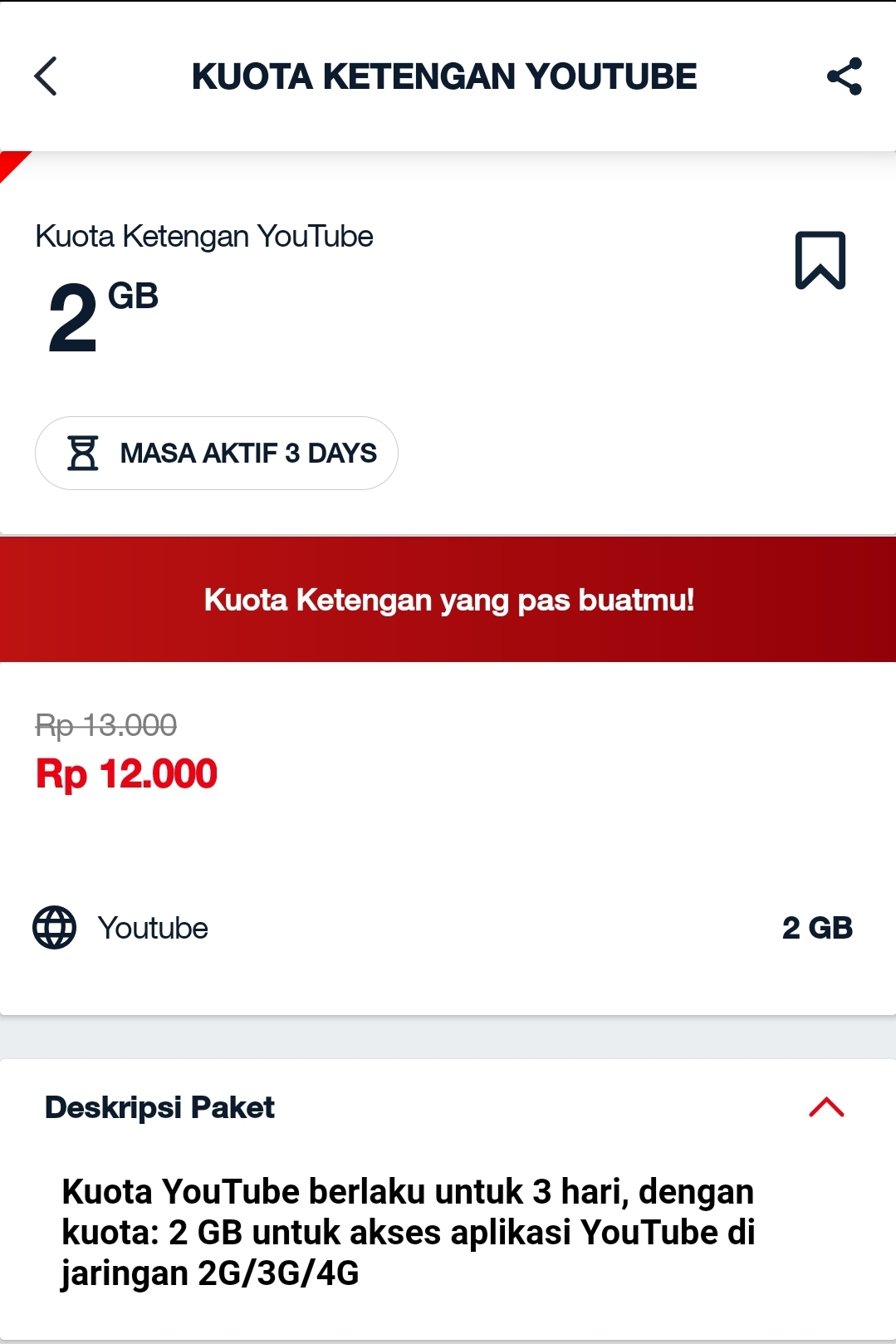Image resolution: width=896 pixels, height=1344 pixels.
Task: Select the KUOTA KETENGAN YOUTUBE title bar
Action: (x=444, y=76)
